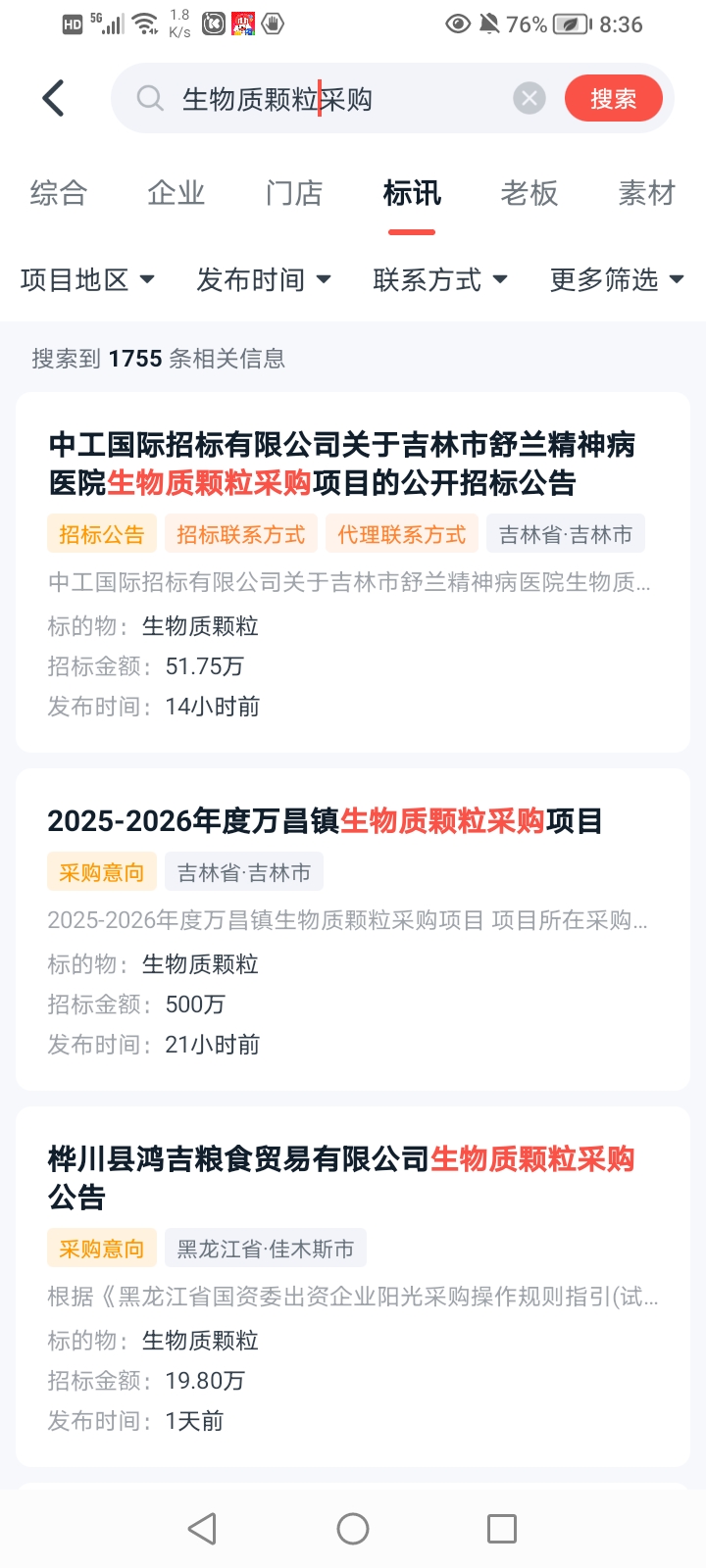The width and height of the screenshot is (706, 1568).
Task: Open the 2025-2026年度万昌镇 procurement project
Action: tap(326, 821)
